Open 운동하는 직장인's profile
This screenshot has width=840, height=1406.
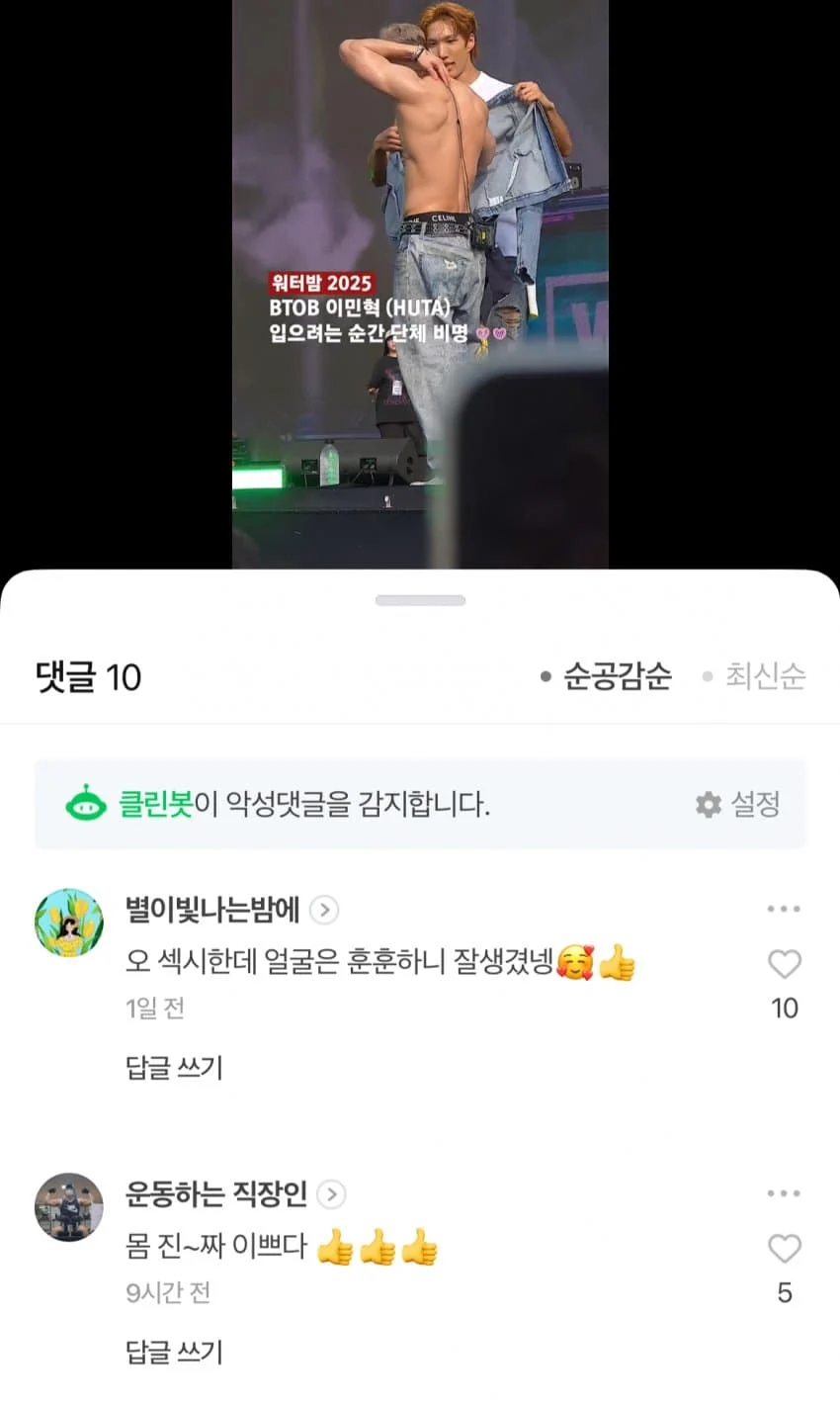point(216,1193)
